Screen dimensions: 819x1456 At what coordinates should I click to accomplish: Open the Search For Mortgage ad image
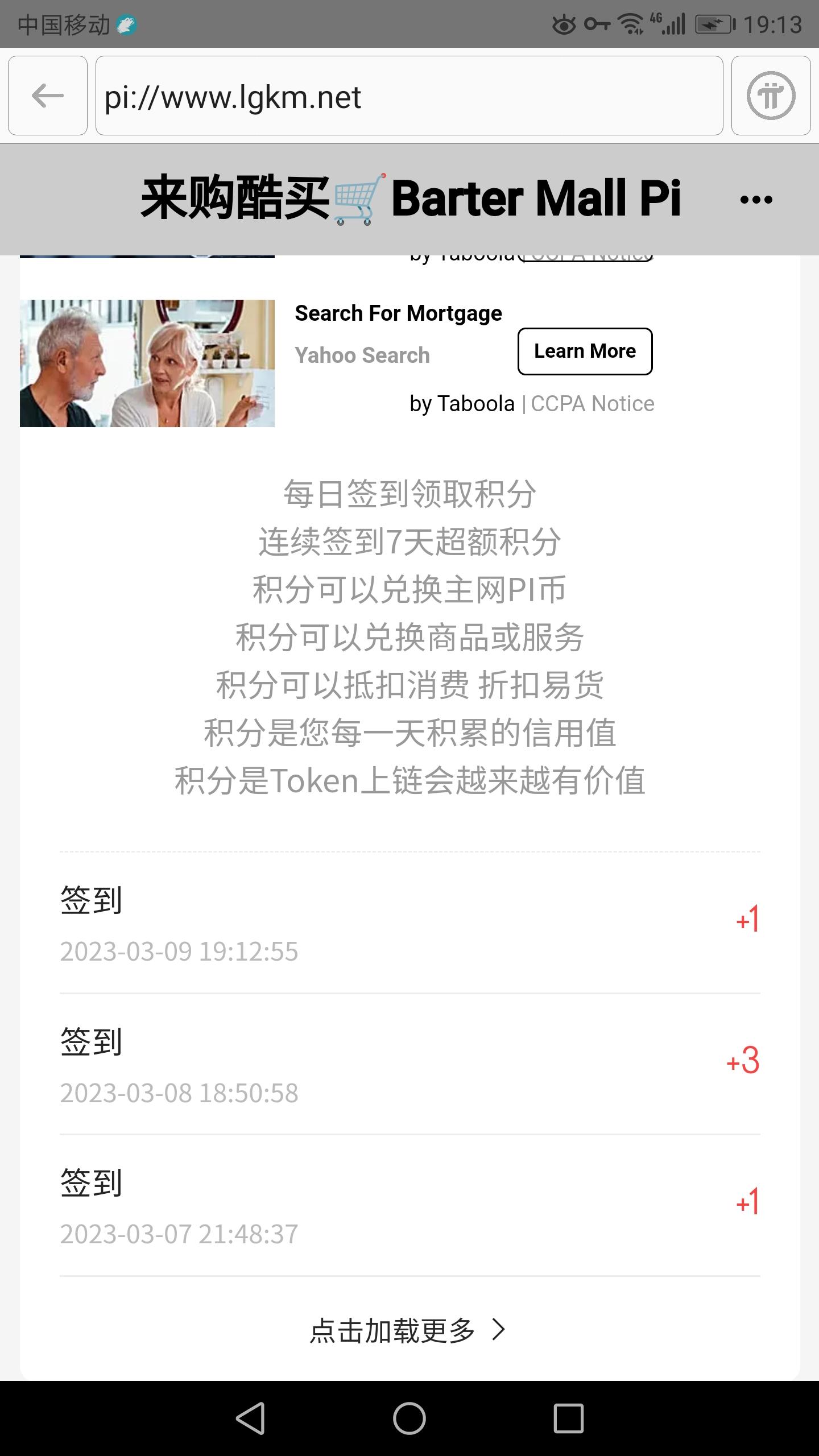tap(147, 363)
